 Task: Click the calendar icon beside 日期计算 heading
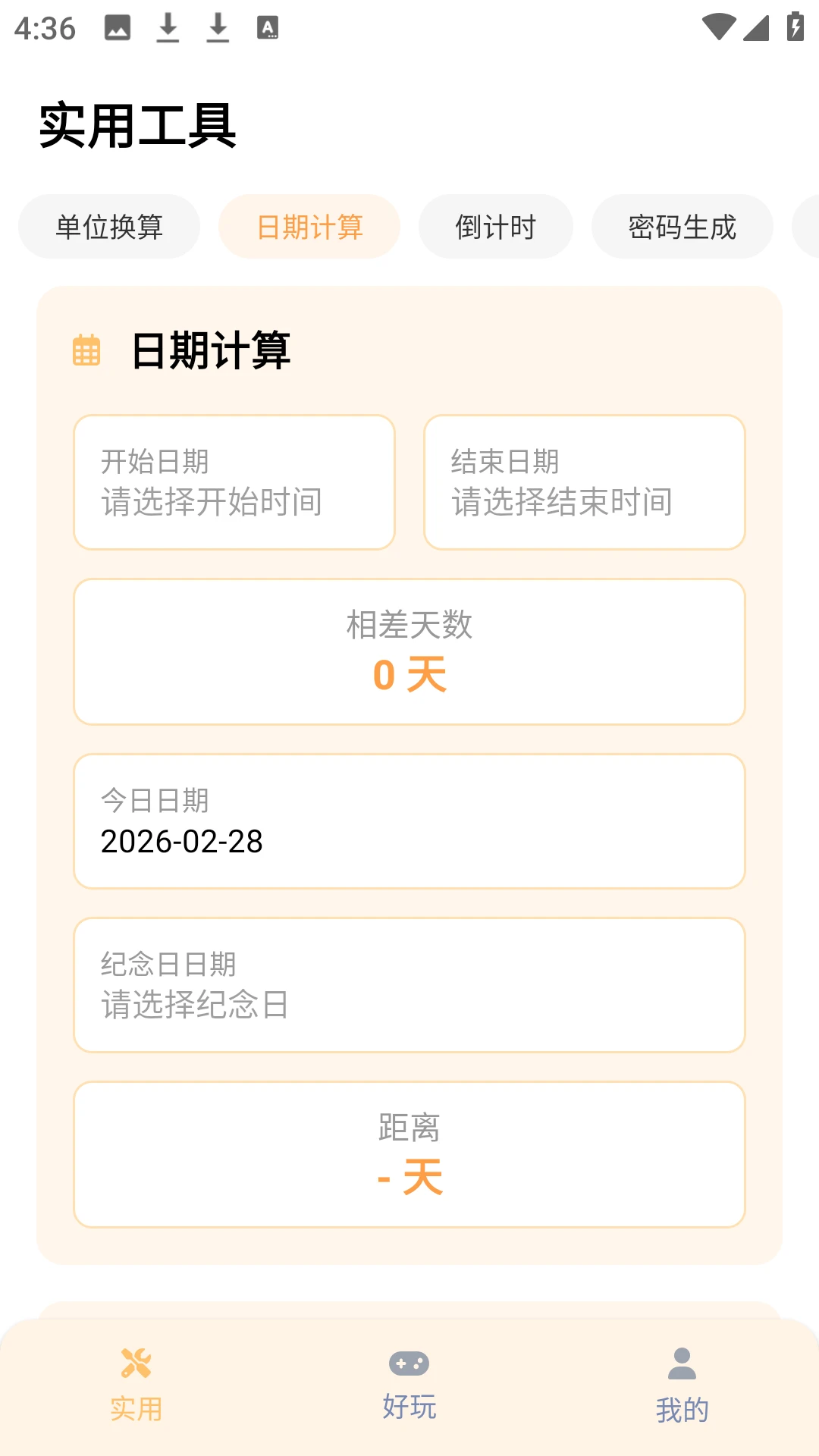86,351
